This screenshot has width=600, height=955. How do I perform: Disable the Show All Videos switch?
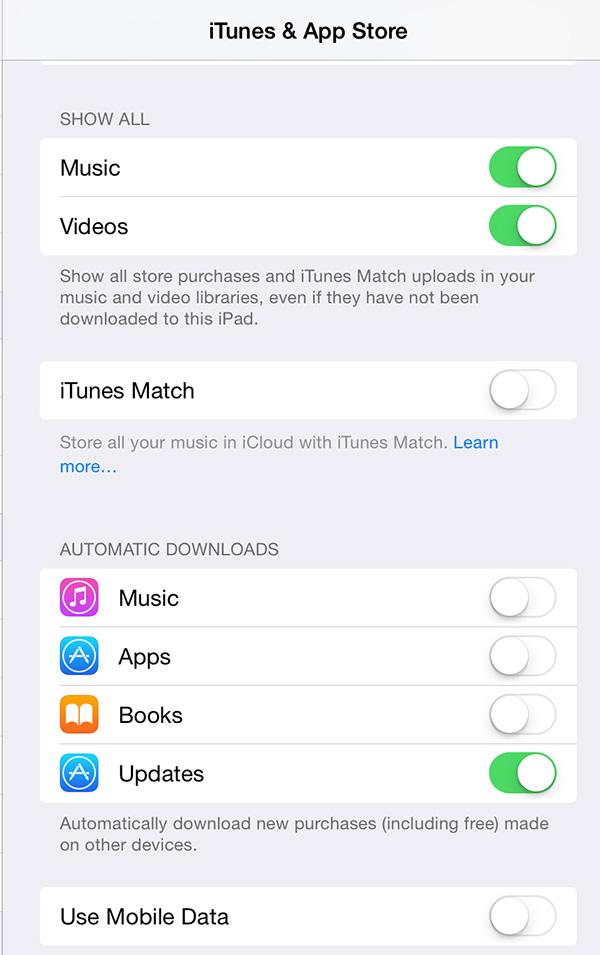click(x=522, y=226)
